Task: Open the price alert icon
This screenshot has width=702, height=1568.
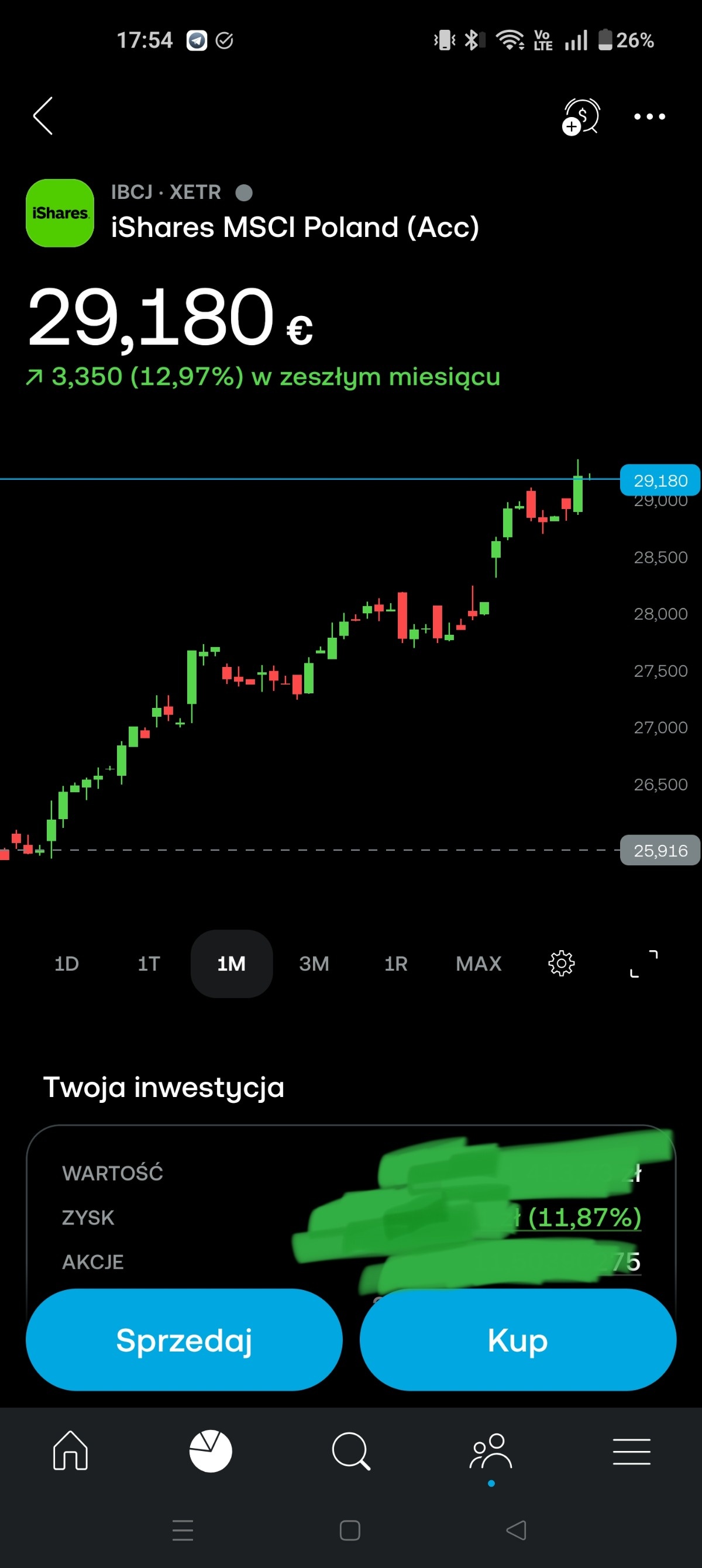Action: [x=581, y=116]
